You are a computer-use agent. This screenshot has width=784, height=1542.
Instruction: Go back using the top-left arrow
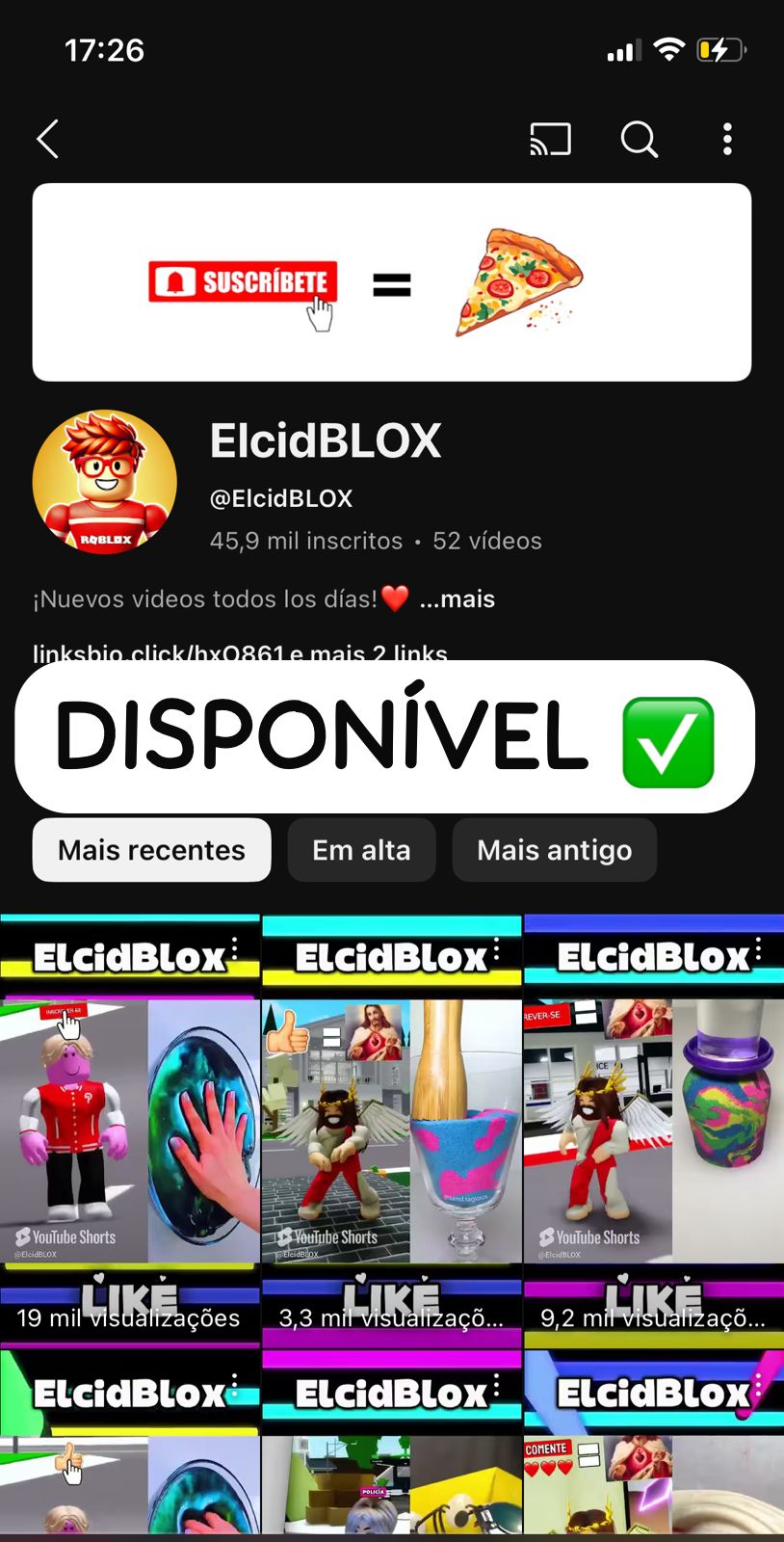(x=48, y=139)
